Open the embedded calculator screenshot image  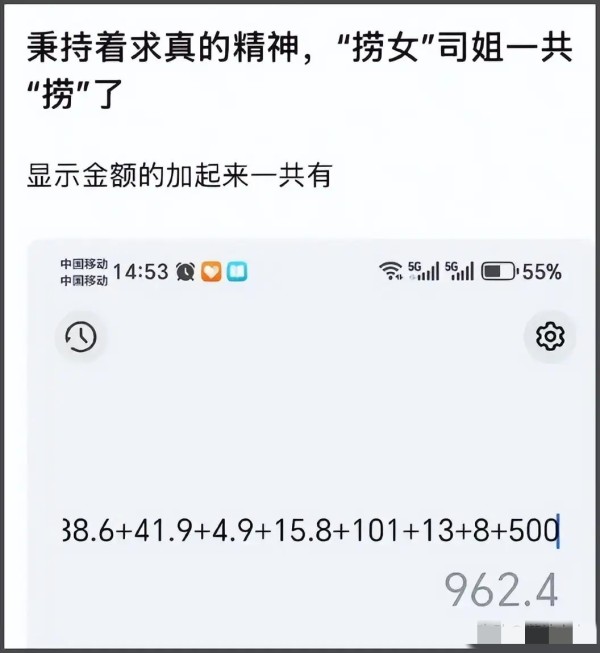tap(310, 440)
